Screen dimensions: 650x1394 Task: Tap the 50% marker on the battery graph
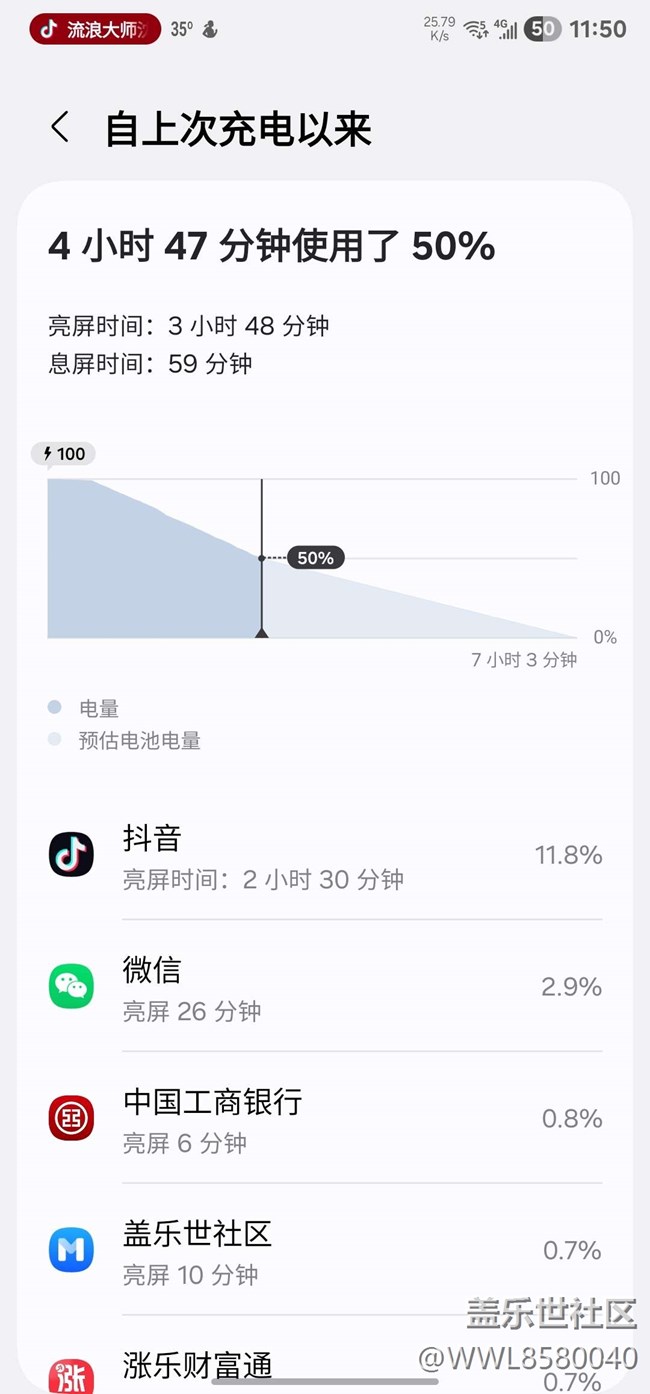[315, 558]
